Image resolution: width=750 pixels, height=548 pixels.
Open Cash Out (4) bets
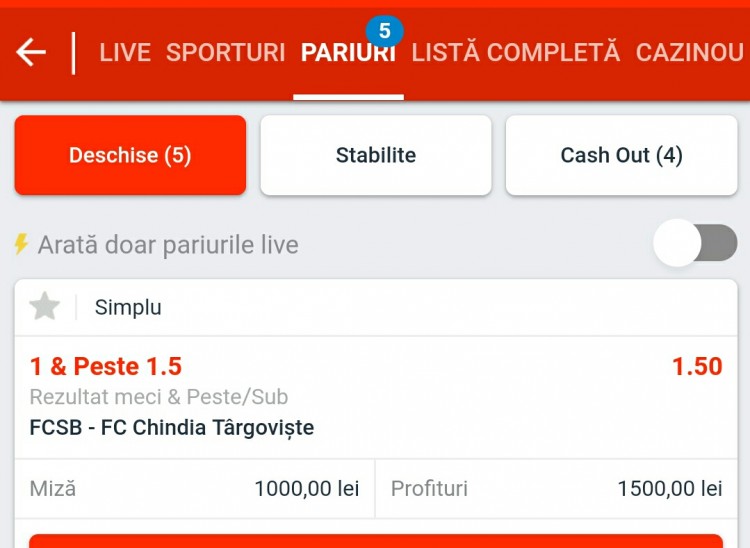coord(621,155)
